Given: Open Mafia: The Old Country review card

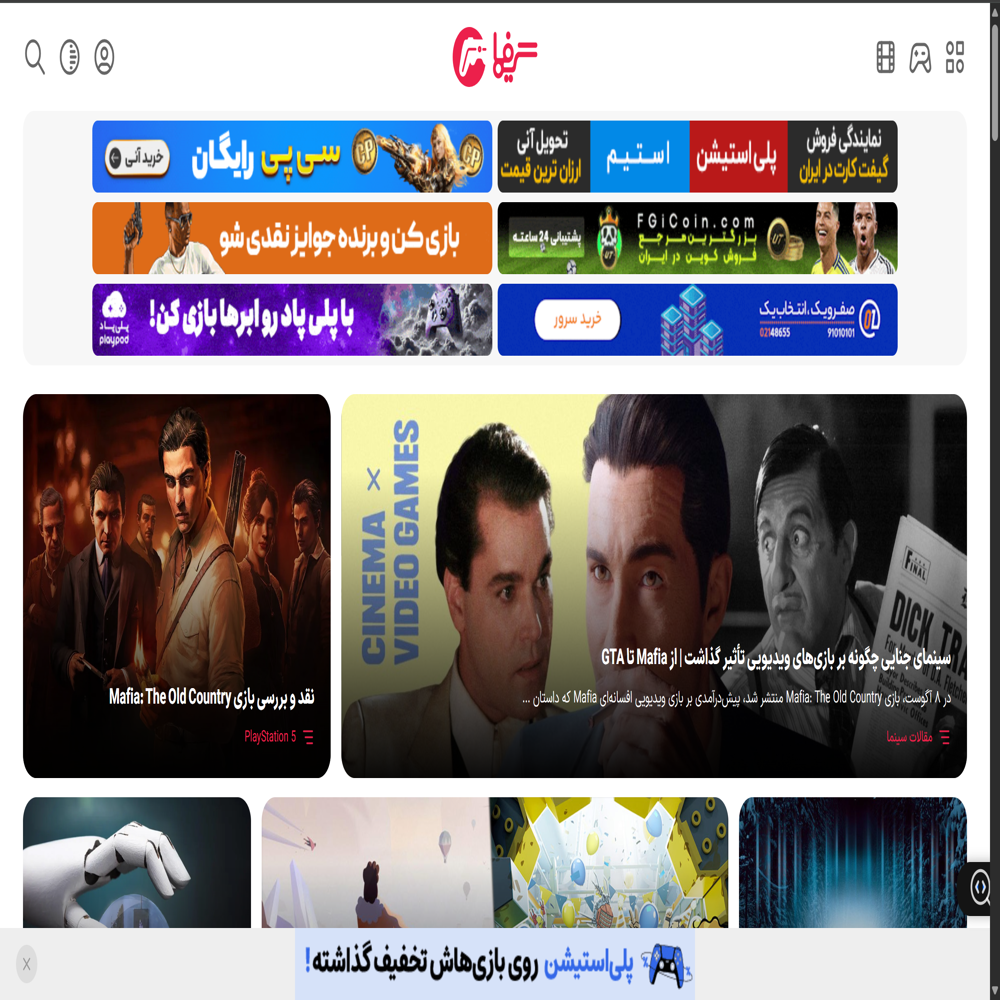Looking at the screenshot, I should (x=212, y=697).
